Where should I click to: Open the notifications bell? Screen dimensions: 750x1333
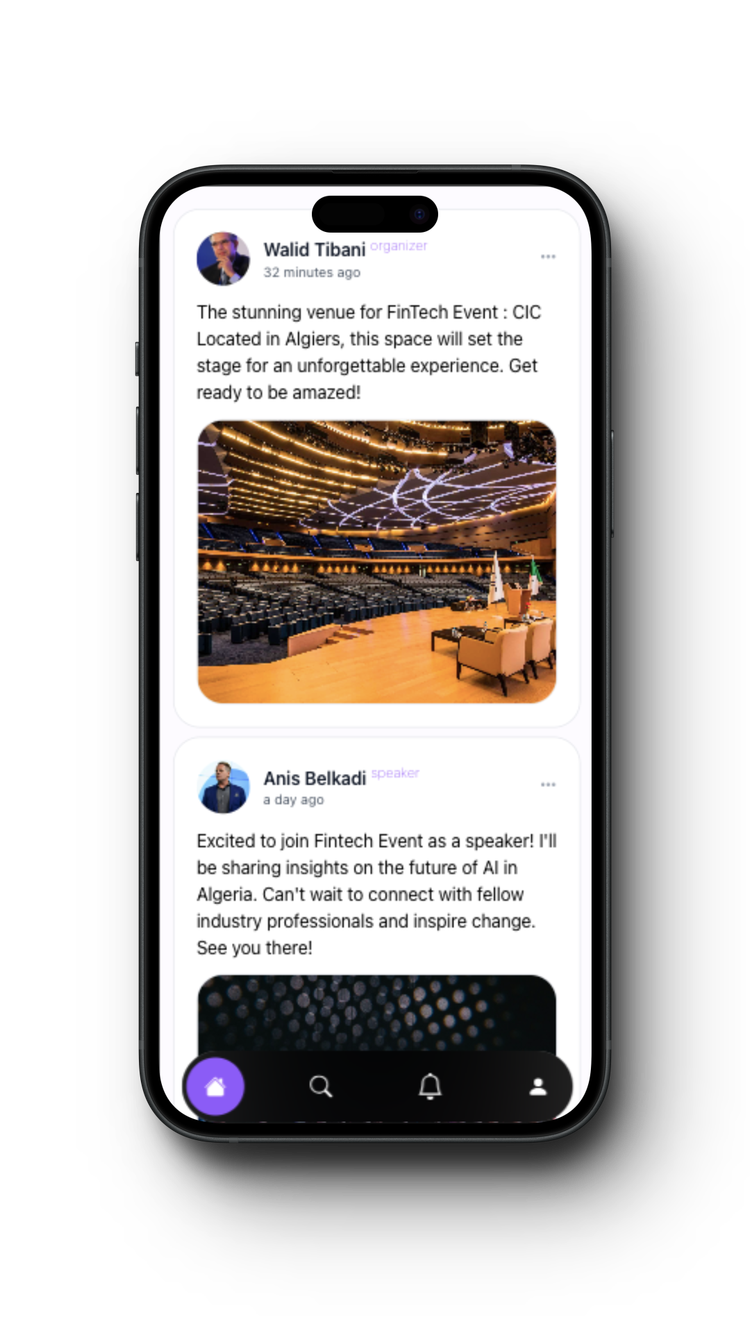point(430,1087)
